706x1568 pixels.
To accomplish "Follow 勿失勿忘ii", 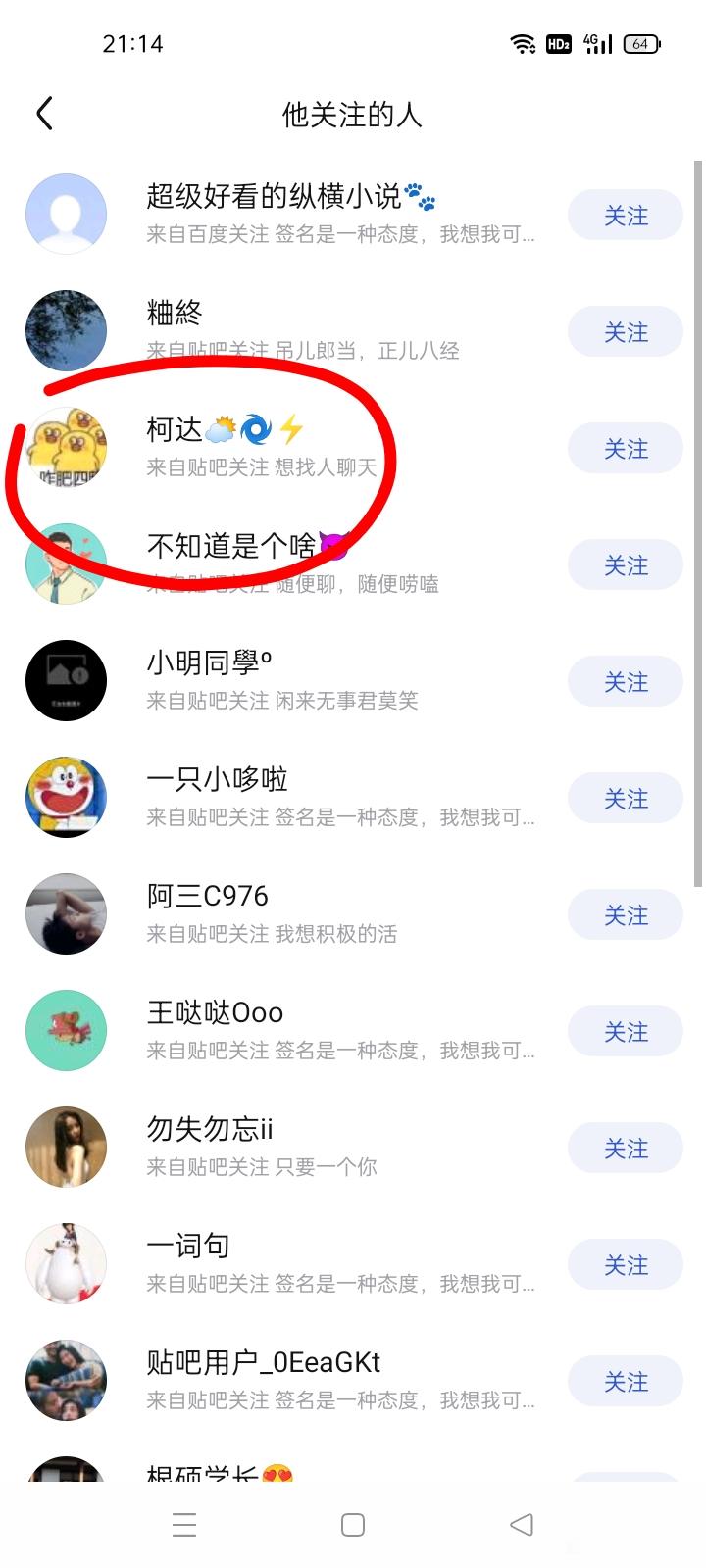I will click(625, 1149).
